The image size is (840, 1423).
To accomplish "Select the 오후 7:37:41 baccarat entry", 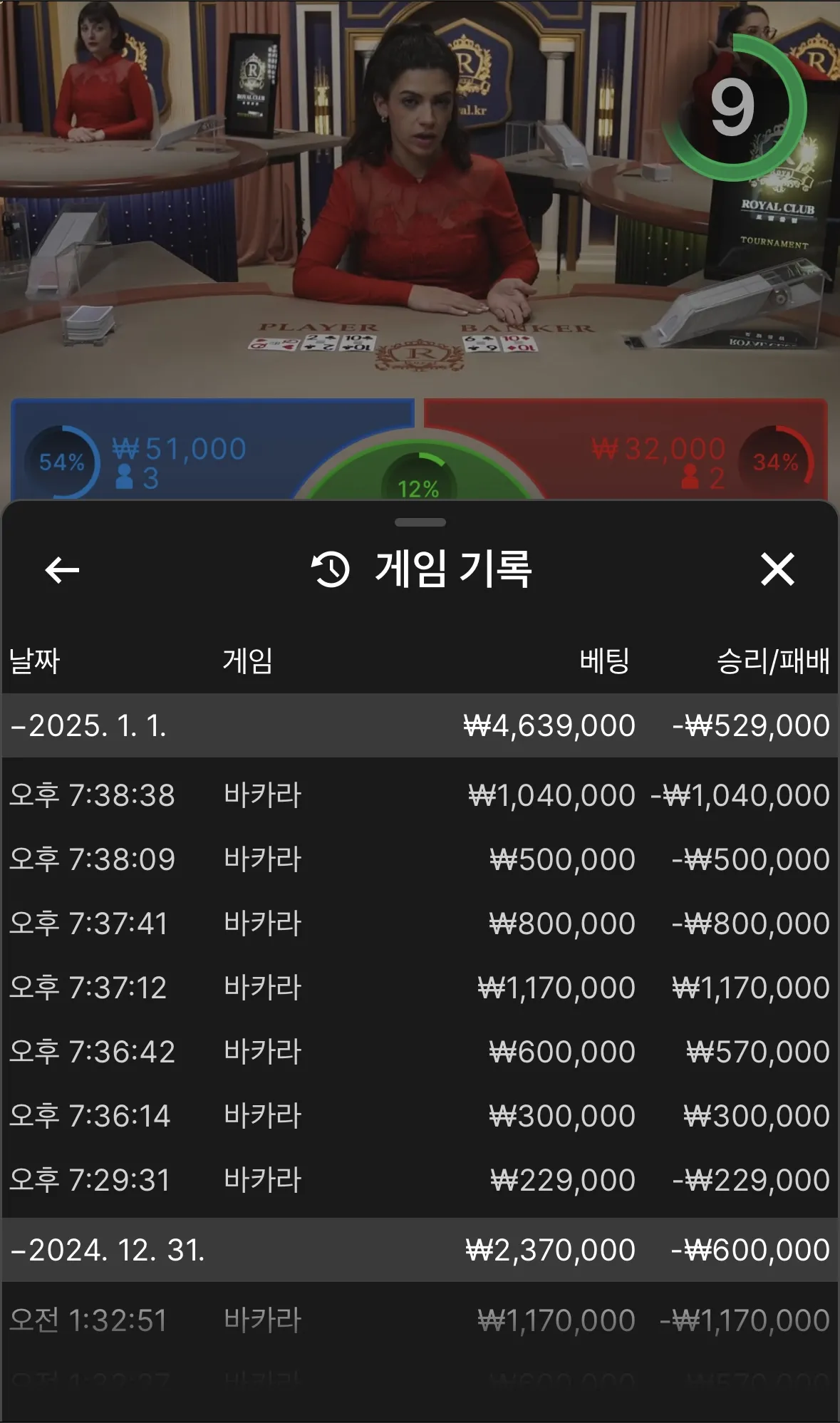I will [x=419, y=923].
